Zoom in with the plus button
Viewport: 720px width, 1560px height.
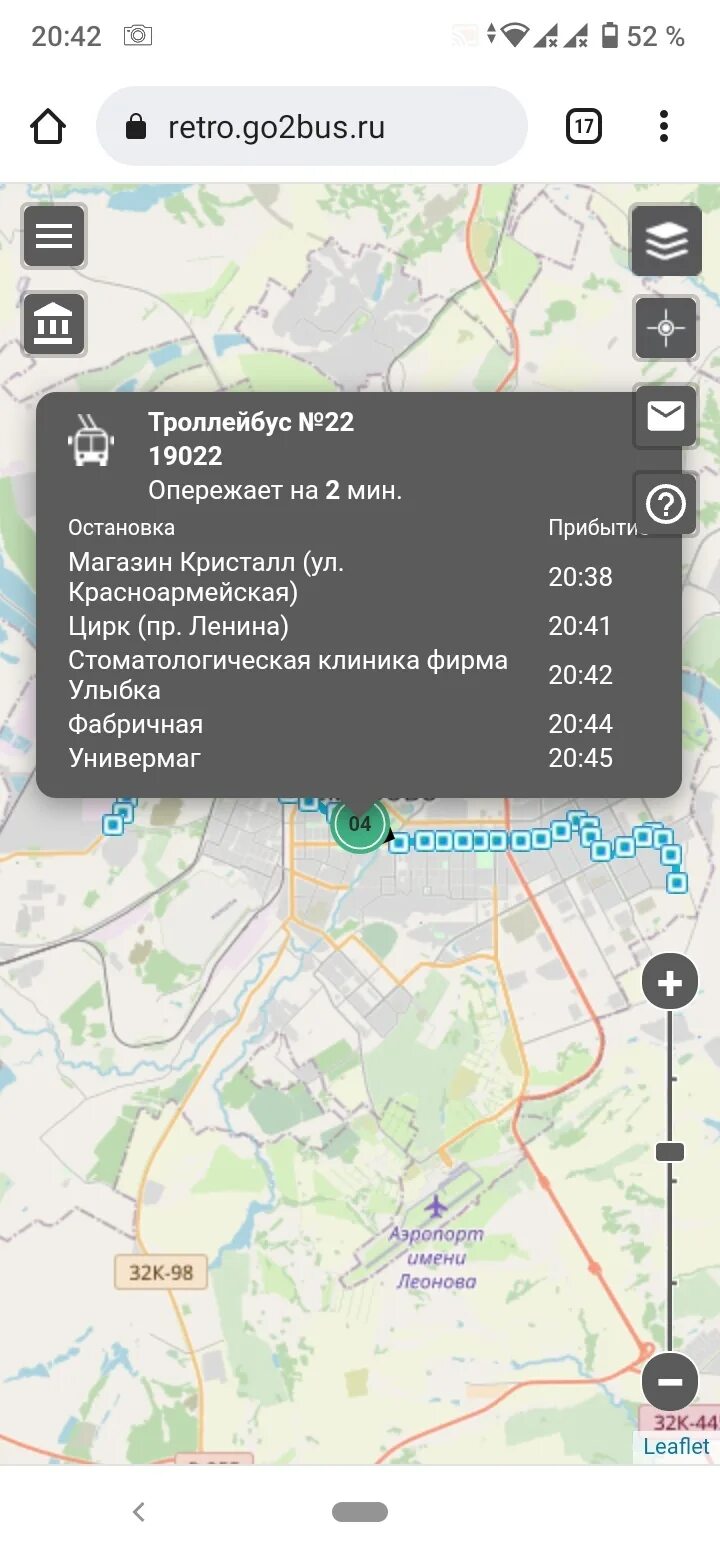[670, 984]
